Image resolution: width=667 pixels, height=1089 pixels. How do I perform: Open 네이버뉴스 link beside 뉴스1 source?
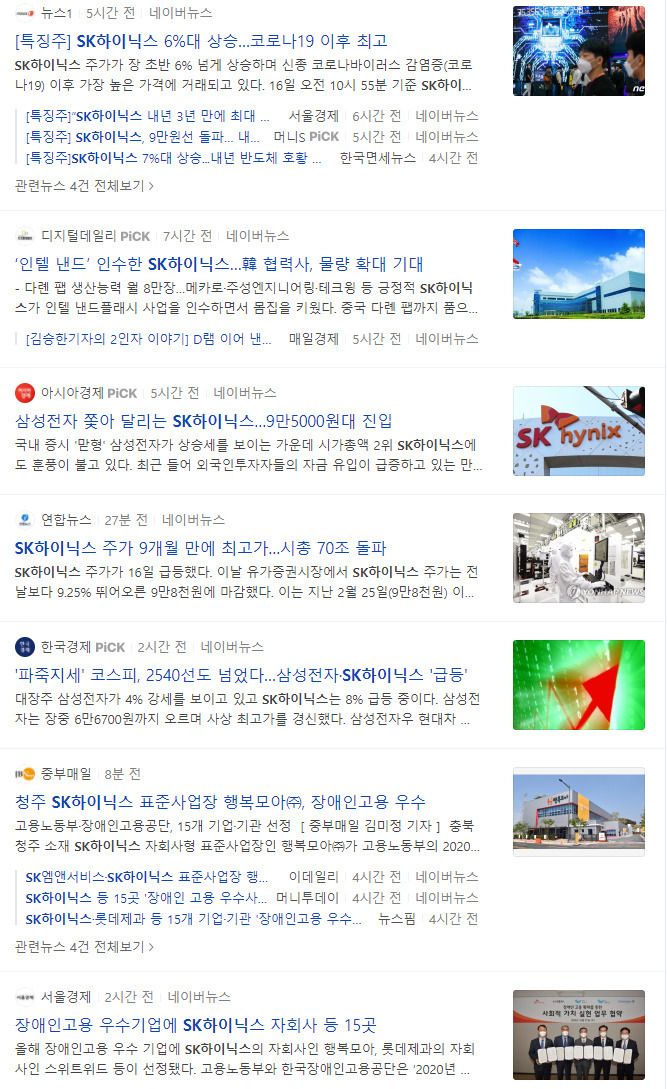click(x=181, y=13)
